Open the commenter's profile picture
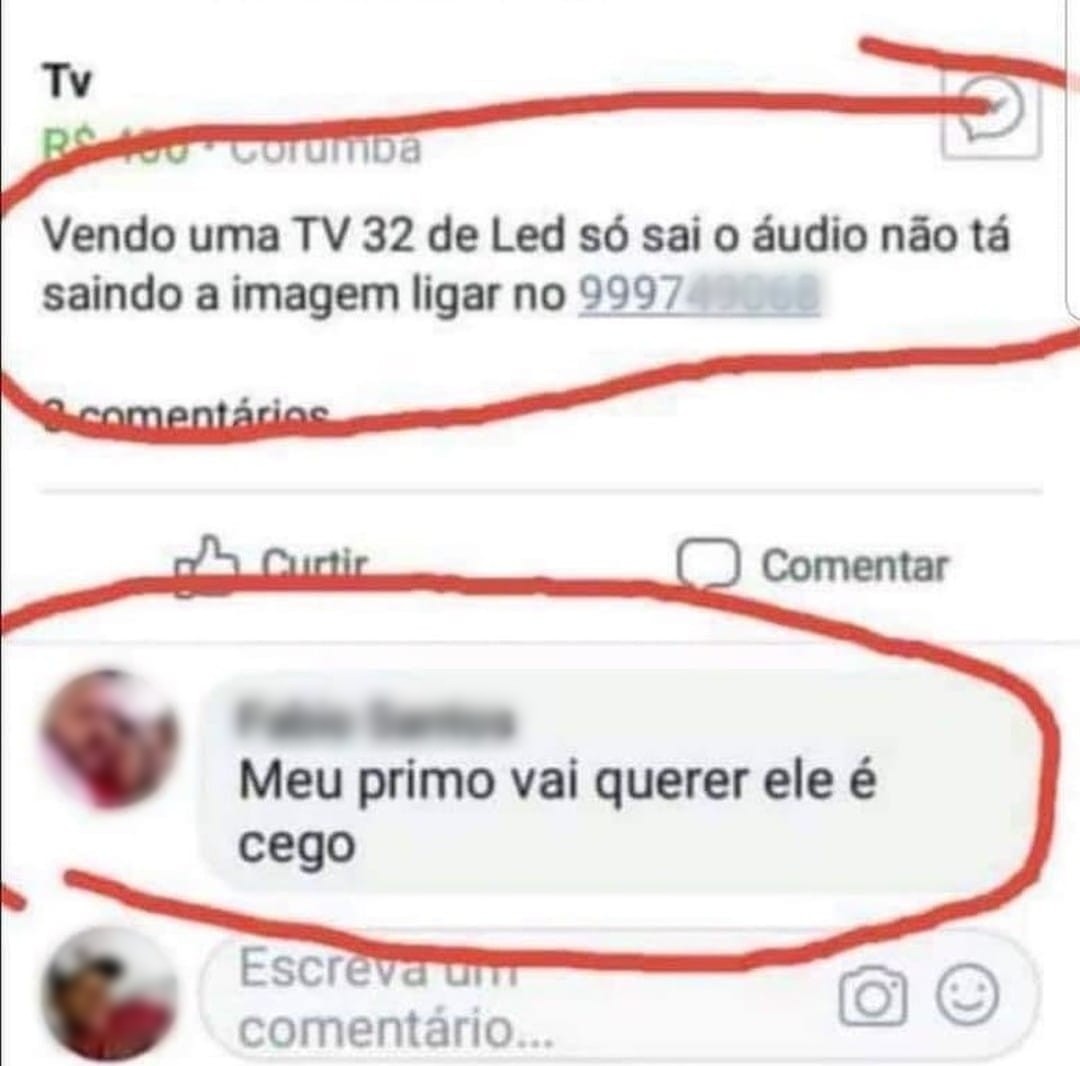The width and height of the screenshot is (1080, 1066). pyautogui.click(x=109, y=740)
